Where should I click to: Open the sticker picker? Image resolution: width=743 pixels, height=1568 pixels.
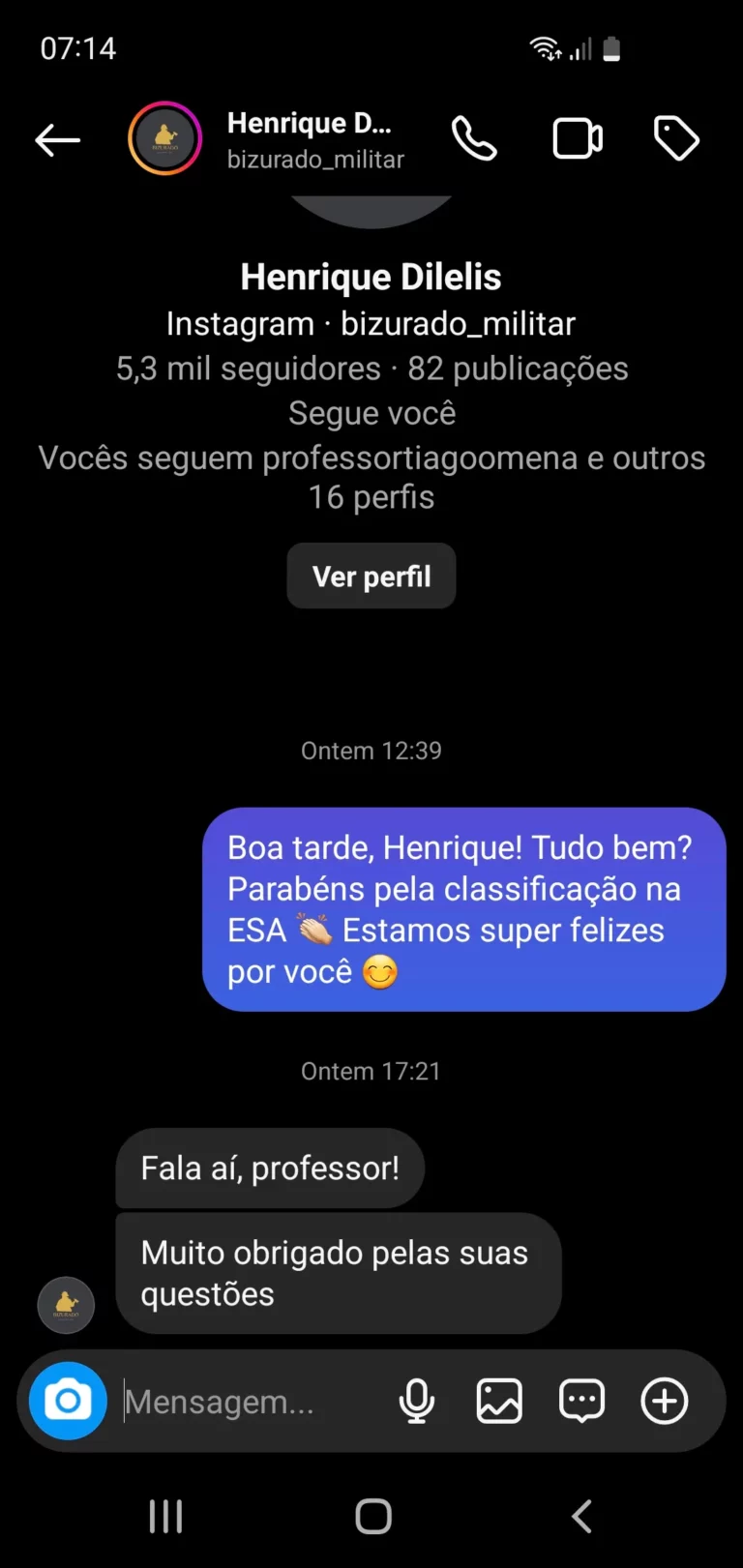point(580,1400)
